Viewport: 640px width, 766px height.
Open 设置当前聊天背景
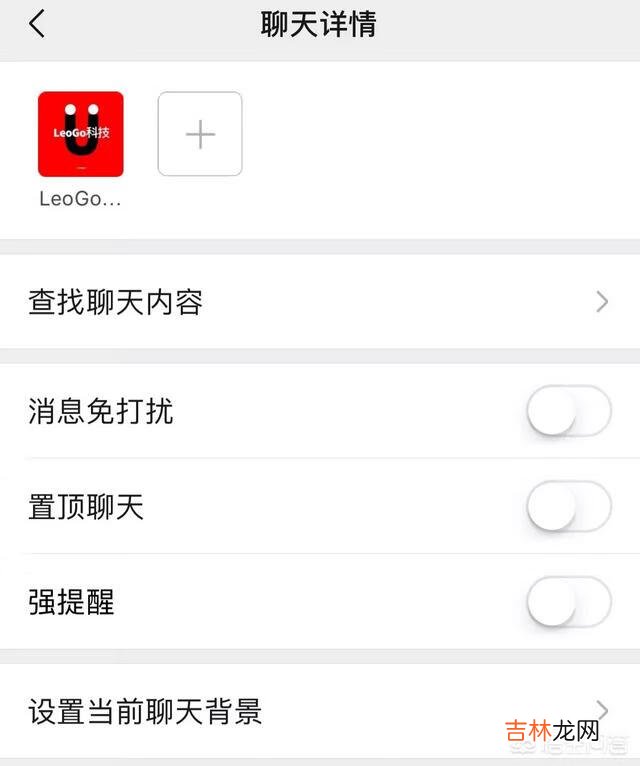pyautogui.click(x=320, y=712)
